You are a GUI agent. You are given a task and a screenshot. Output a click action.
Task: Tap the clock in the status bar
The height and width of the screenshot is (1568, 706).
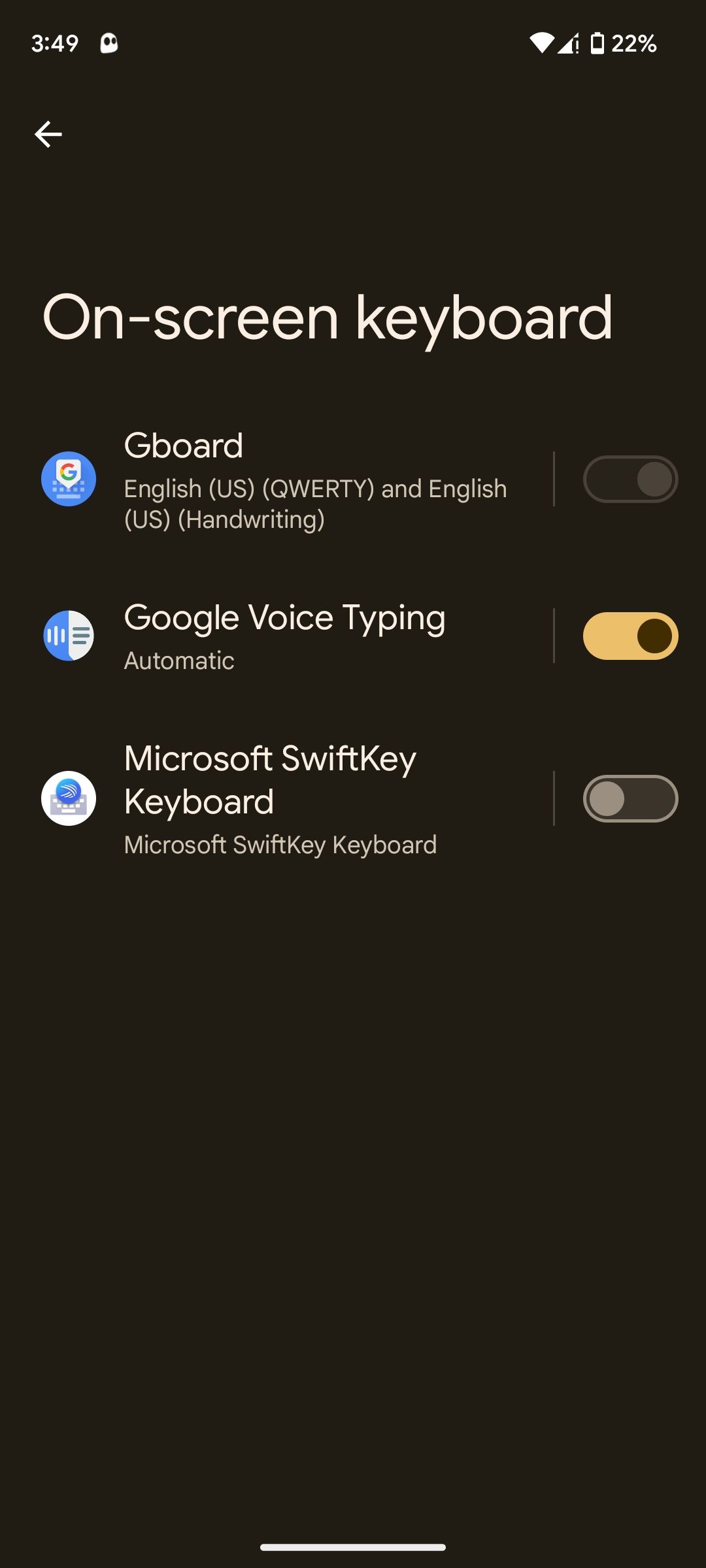tap(56, 42)
